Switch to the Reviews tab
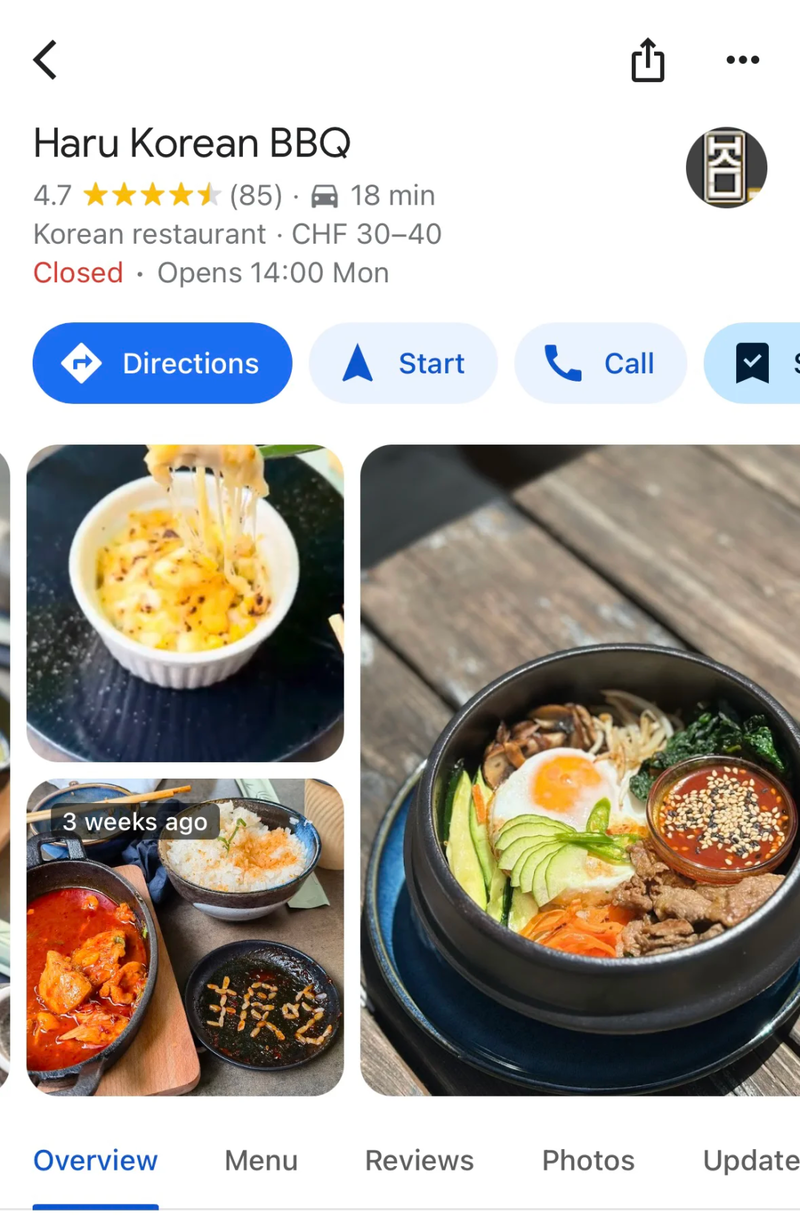This screenshot has height=1215, width=800. (x=419, y=1160)
